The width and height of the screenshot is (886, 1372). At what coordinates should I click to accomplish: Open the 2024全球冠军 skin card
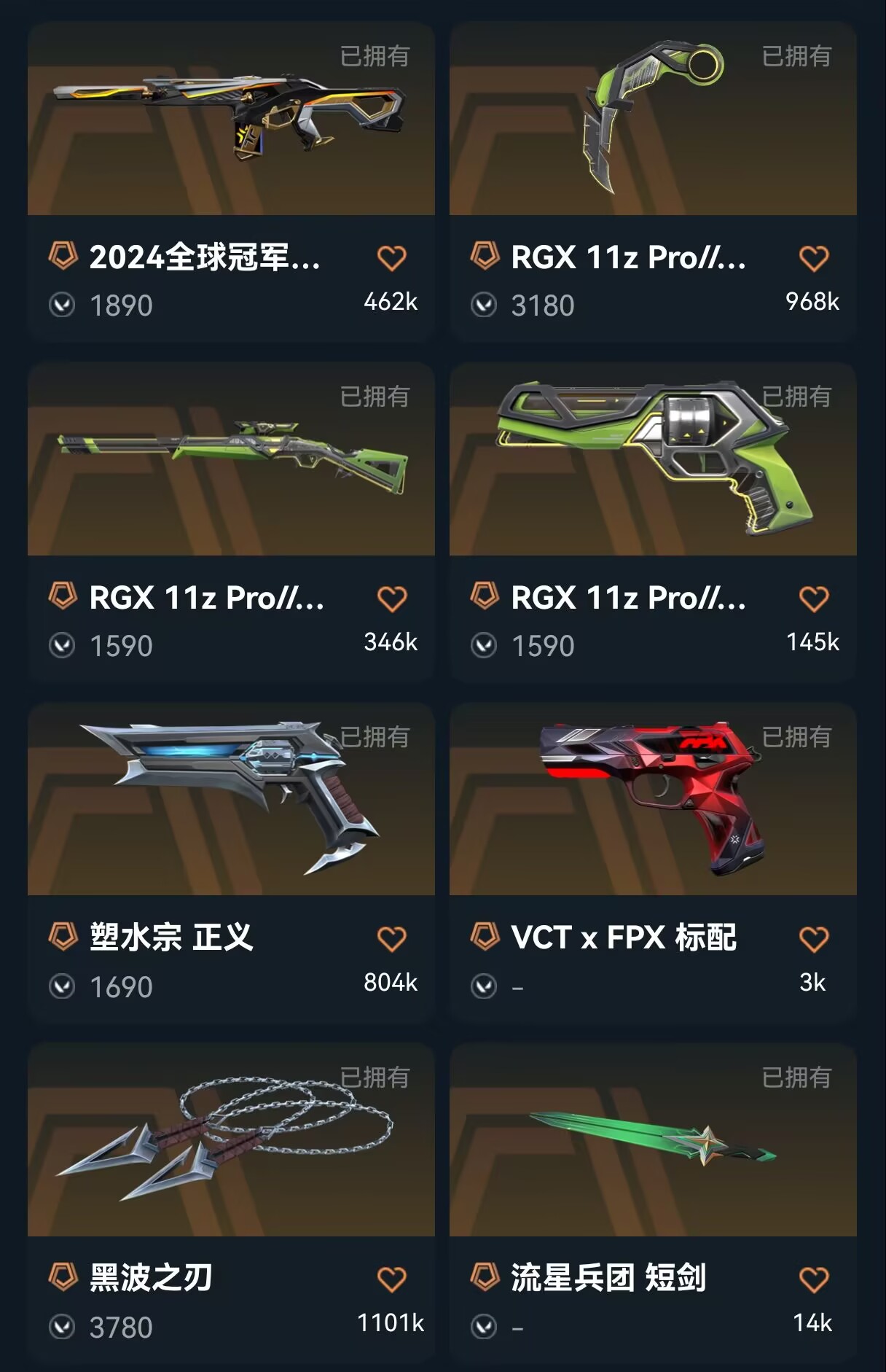[x=231, y=120]
